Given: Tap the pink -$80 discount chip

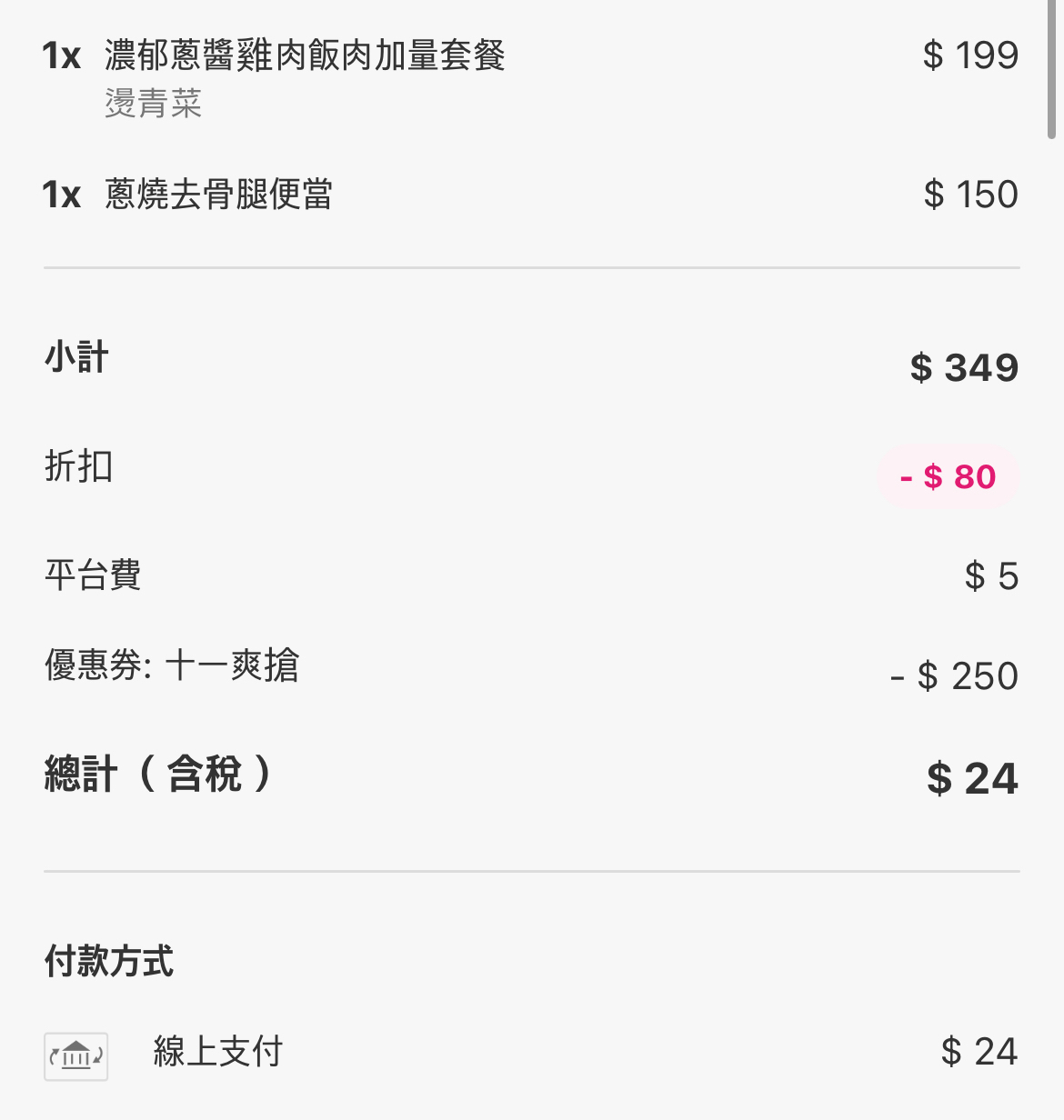Looking at the screenshot, I should pos(948,477).
